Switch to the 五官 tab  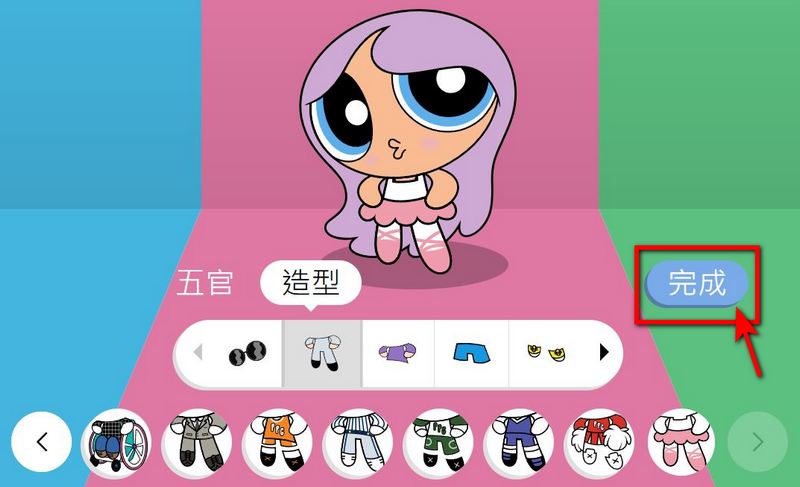[x=205, y=283]
